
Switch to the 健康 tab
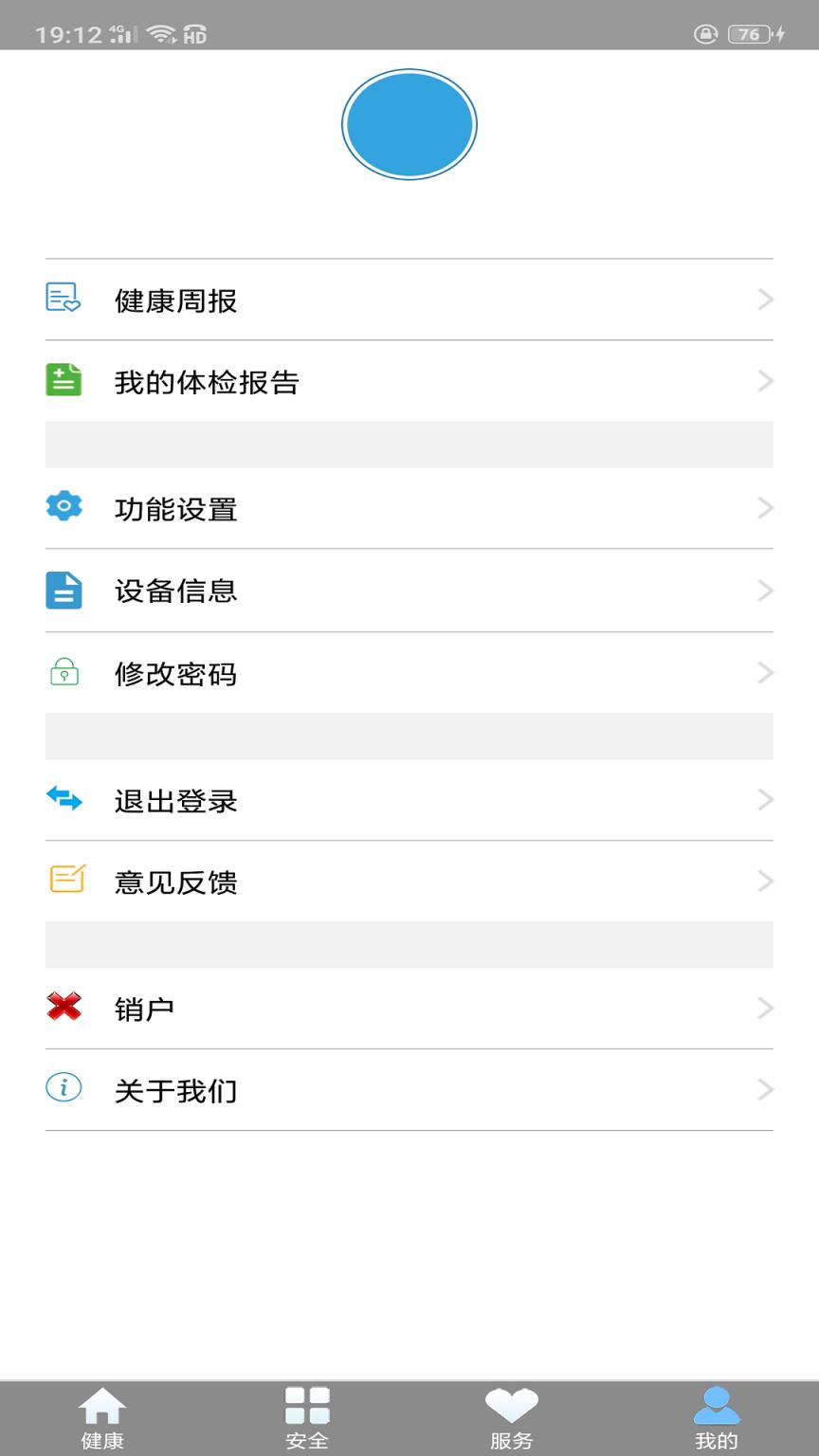coord(102,1416)
